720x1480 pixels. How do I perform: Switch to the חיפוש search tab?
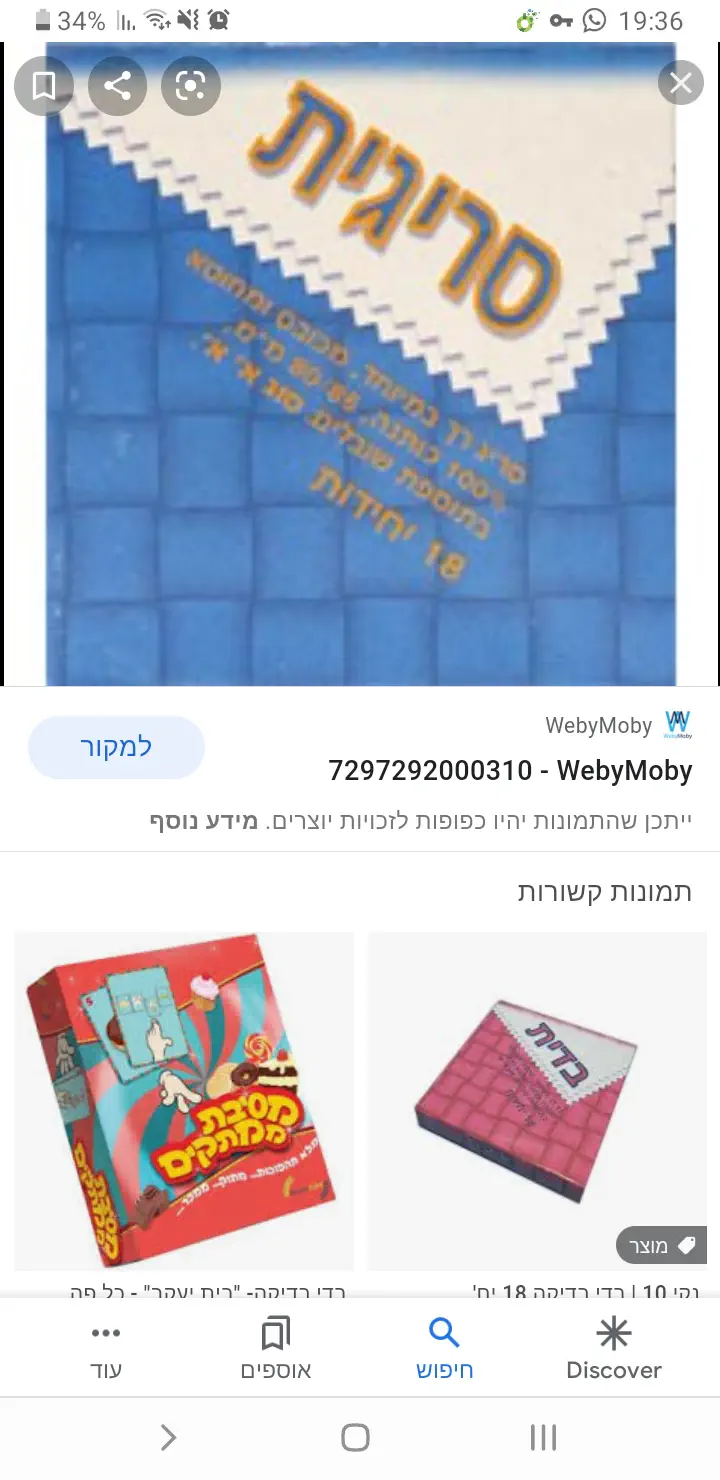444,1348
